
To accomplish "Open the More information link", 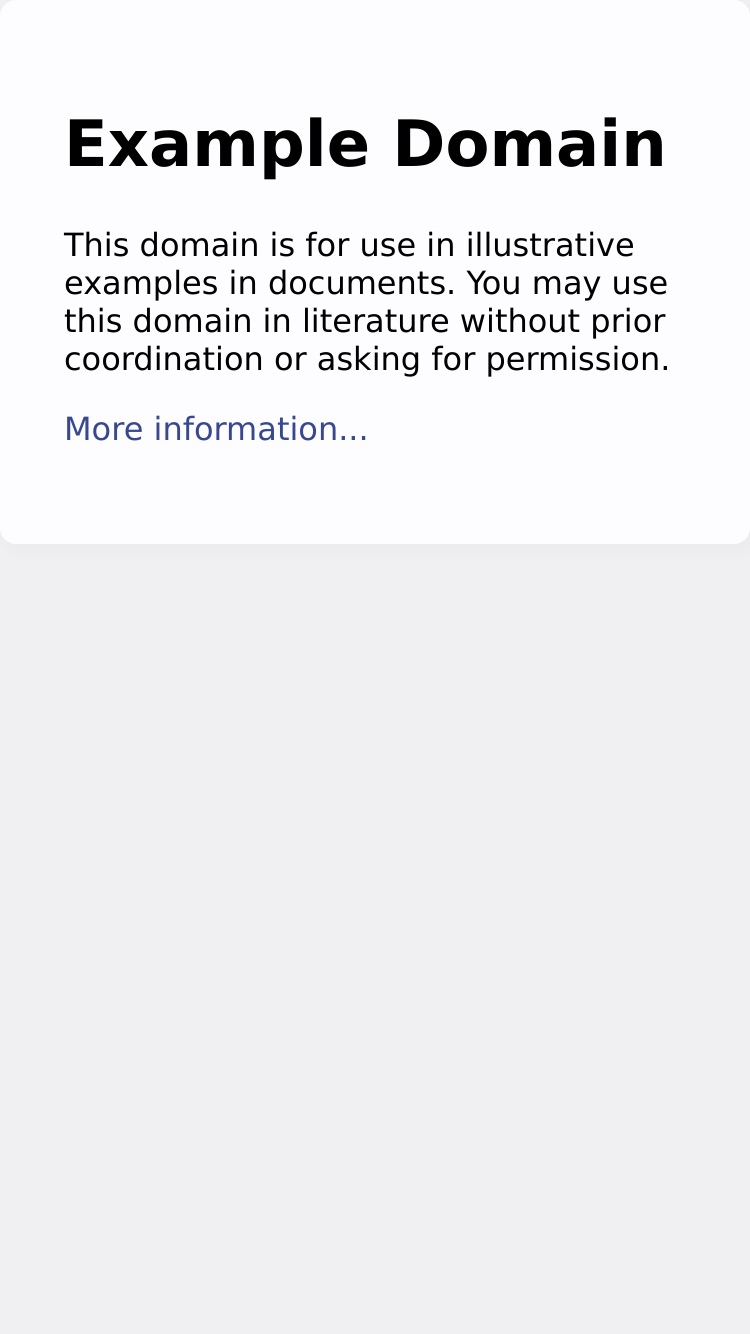I will [216, 429].
